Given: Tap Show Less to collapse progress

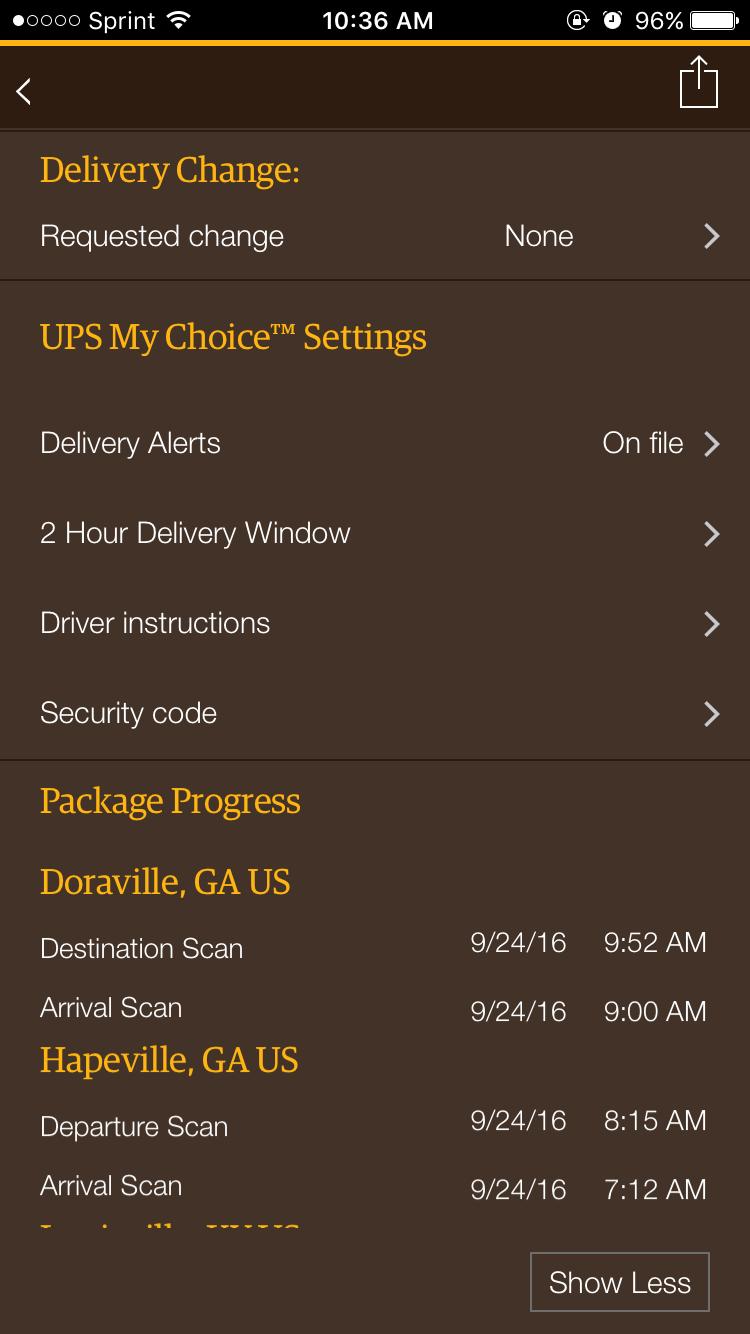Looking at the screenshot, I should 620,1282.
